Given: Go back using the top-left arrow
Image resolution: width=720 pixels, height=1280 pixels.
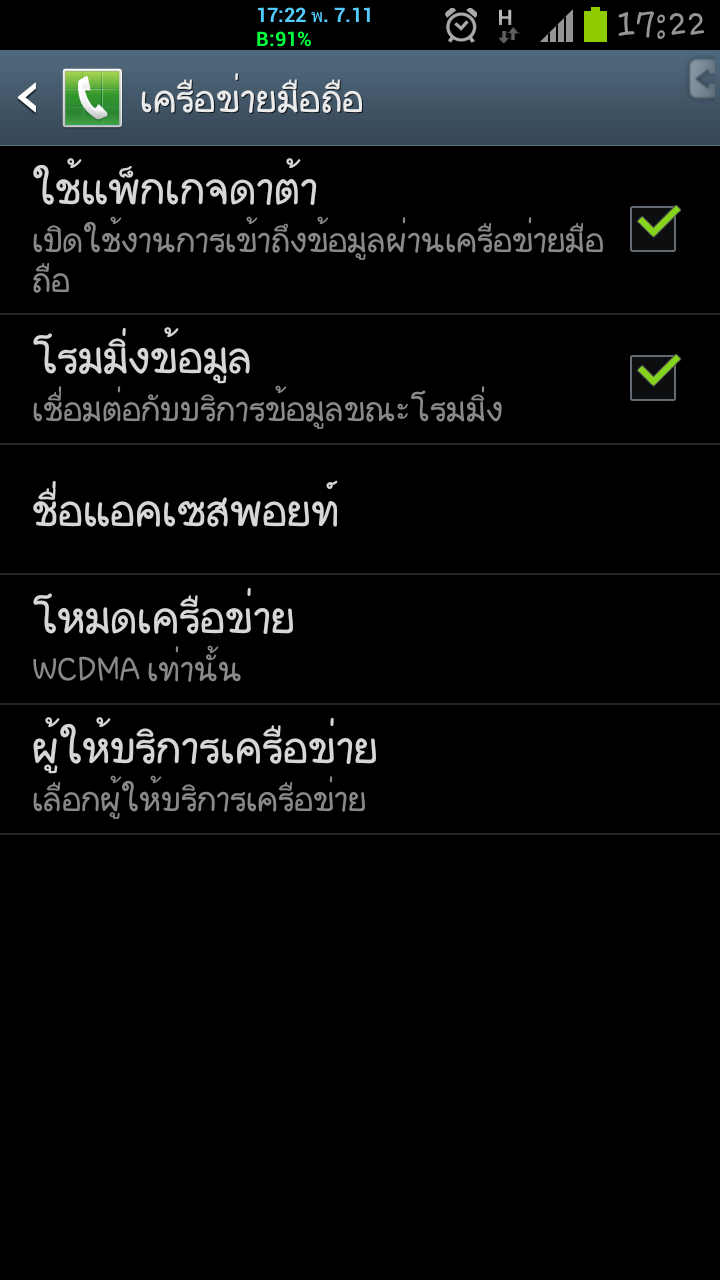Looking at the screenshot, I should (29, 98).
